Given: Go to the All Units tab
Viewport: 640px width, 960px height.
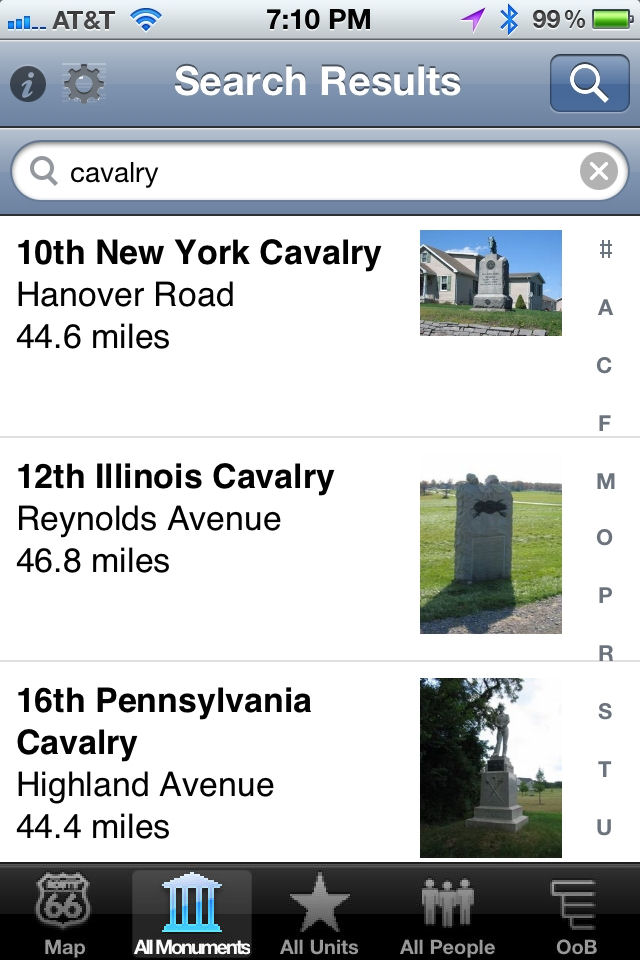Looking at the screenshot, I should 319,914.
